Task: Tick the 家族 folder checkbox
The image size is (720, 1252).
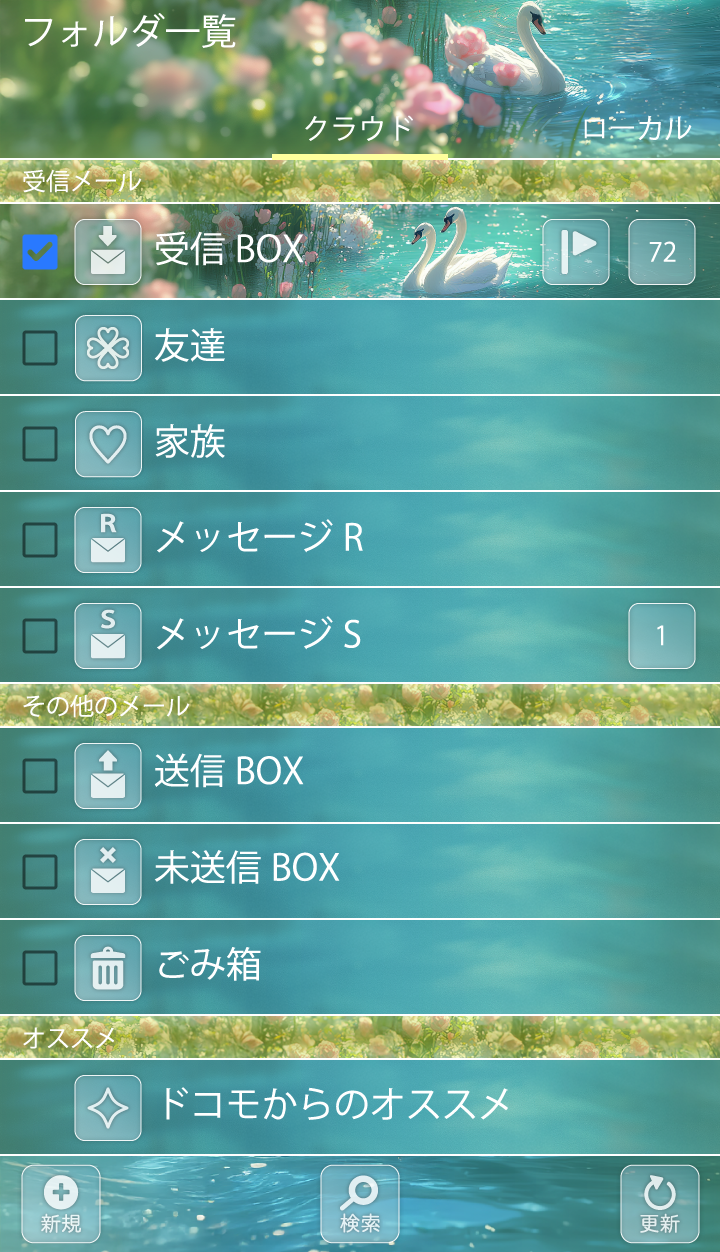Action: click(x=40, y=444)
